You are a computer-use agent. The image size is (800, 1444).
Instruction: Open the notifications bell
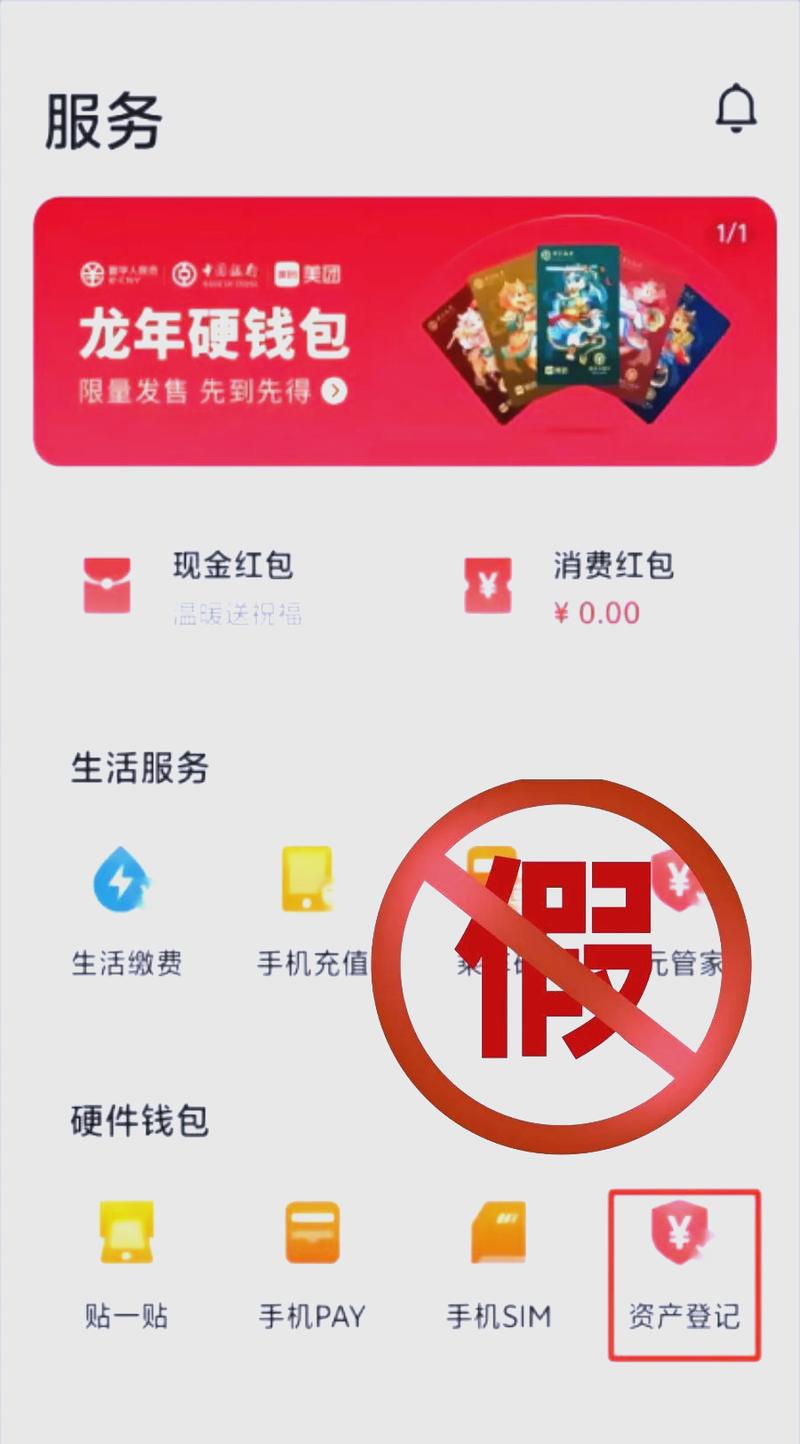736,108
